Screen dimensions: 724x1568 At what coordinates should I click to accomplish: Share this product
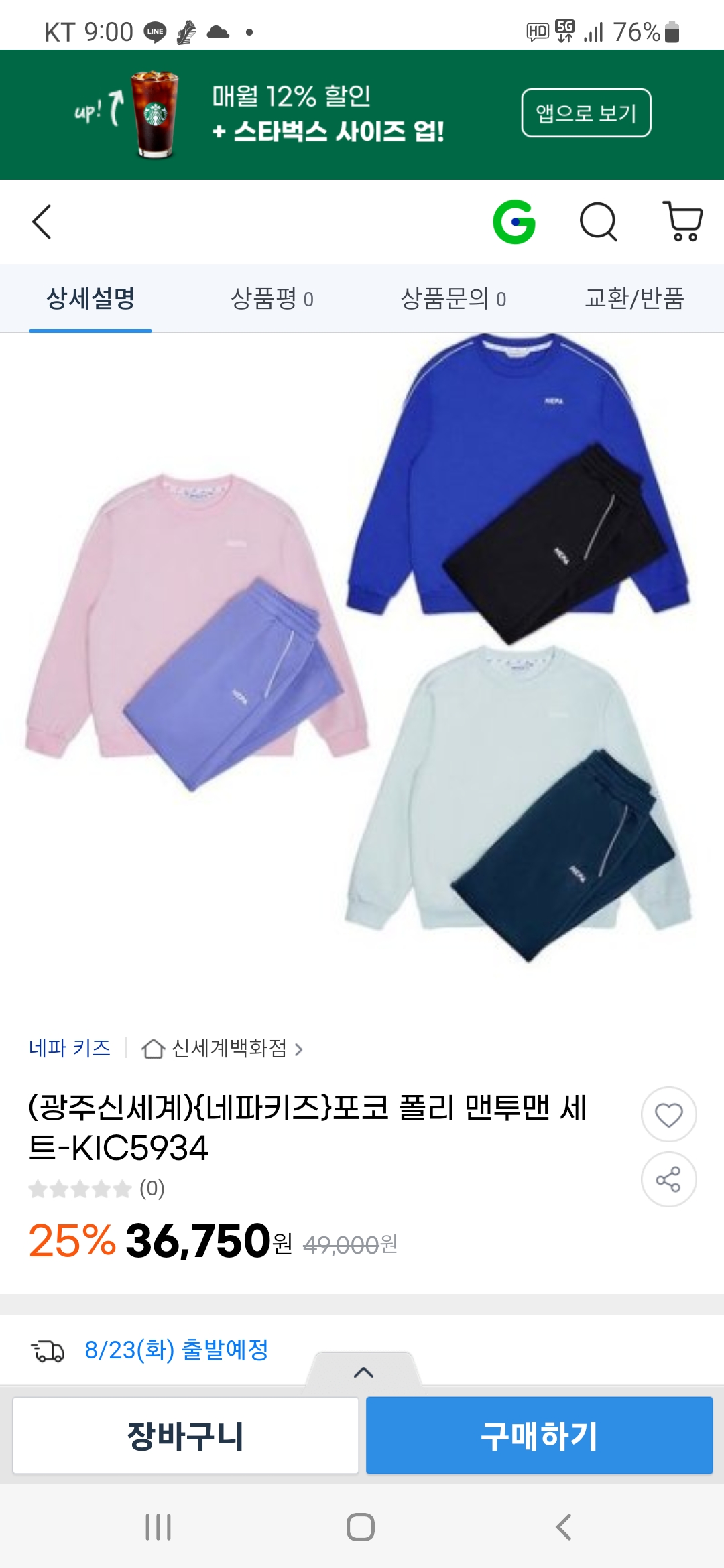[x=668, y=1179]
